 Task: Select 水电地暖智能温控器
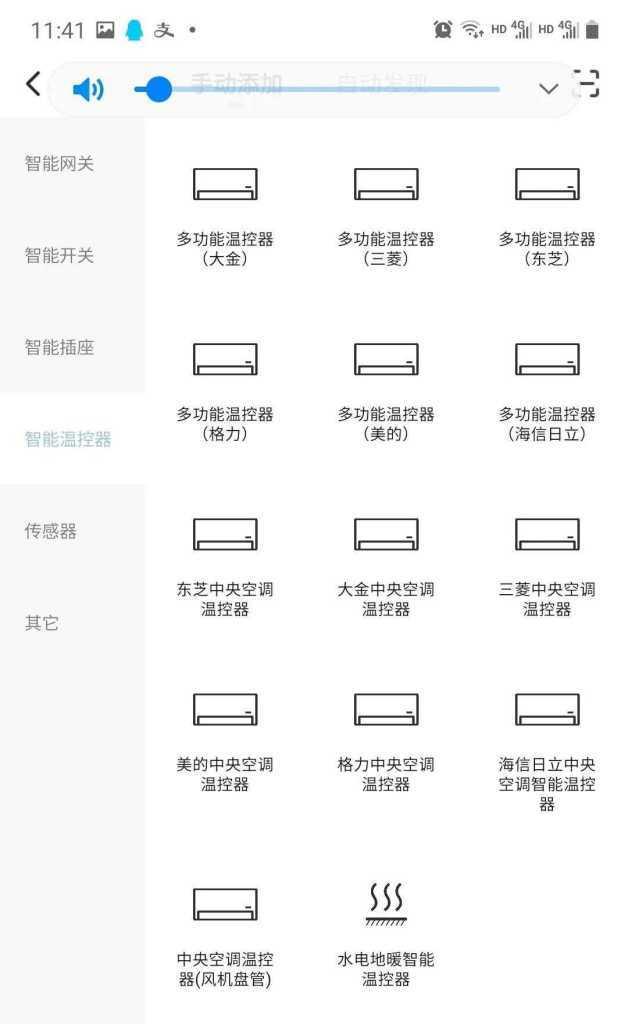coord(386,935)
